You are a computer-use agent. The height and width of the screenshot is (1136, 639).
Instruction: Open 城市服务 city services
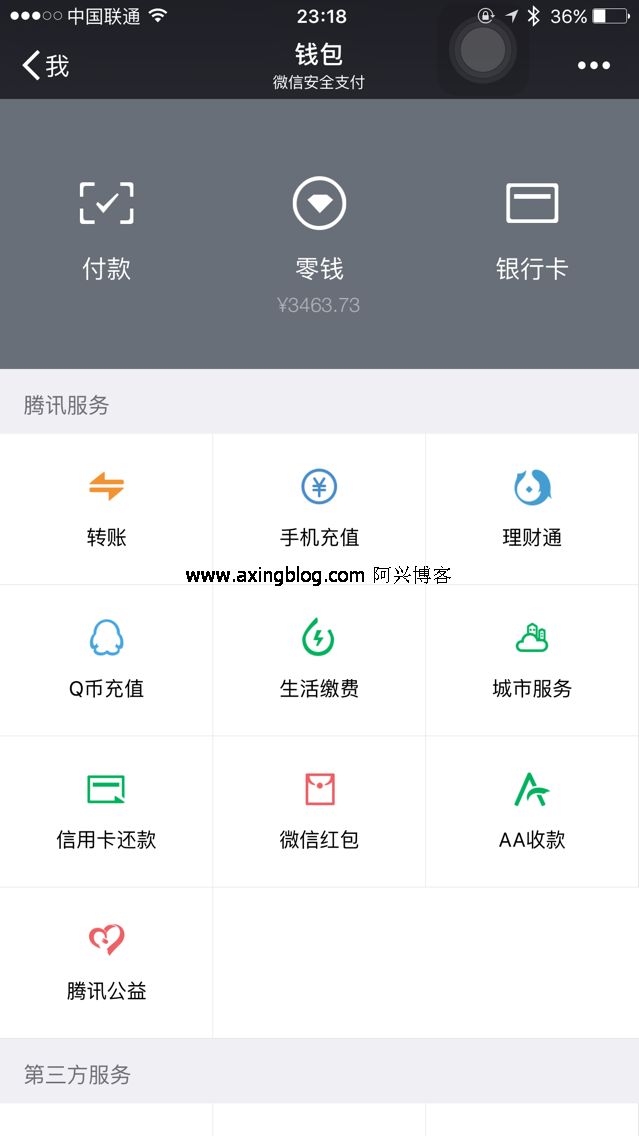pos(532,661)
